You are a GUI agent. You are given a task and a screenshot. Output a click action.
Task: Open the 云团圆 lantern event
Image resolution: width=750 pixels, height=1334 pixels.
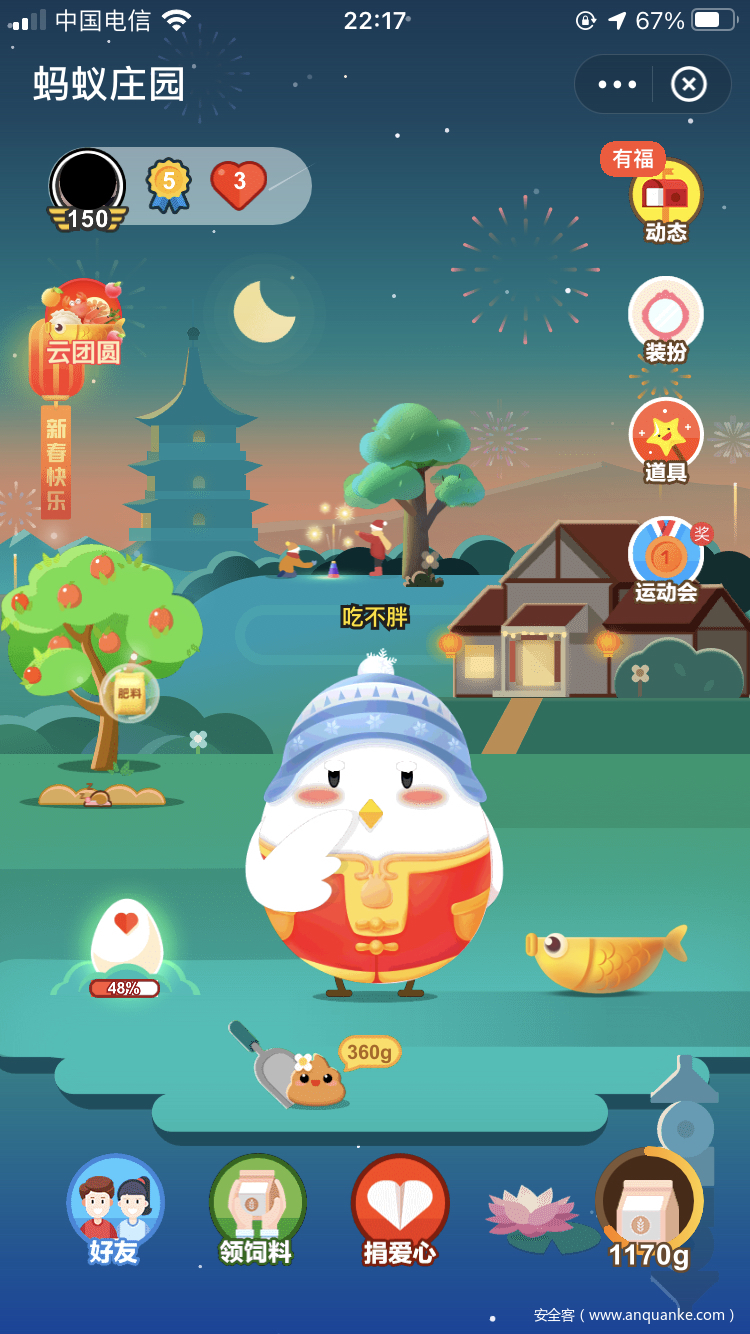(x=80, y=328)
